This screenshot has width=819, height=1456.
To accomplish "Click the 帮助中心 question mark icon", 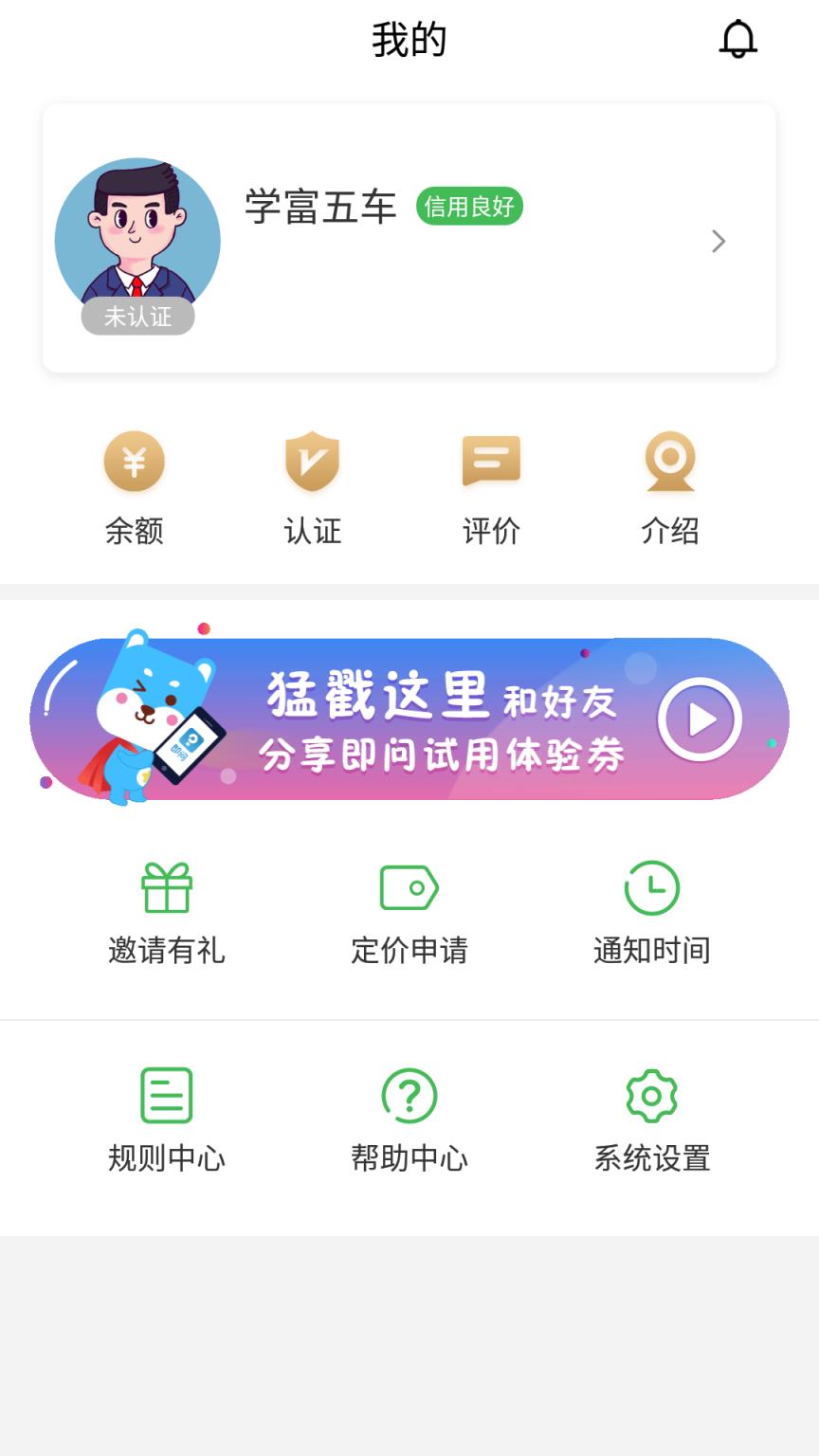I will pyautogui.click(x=409, y=1097).
